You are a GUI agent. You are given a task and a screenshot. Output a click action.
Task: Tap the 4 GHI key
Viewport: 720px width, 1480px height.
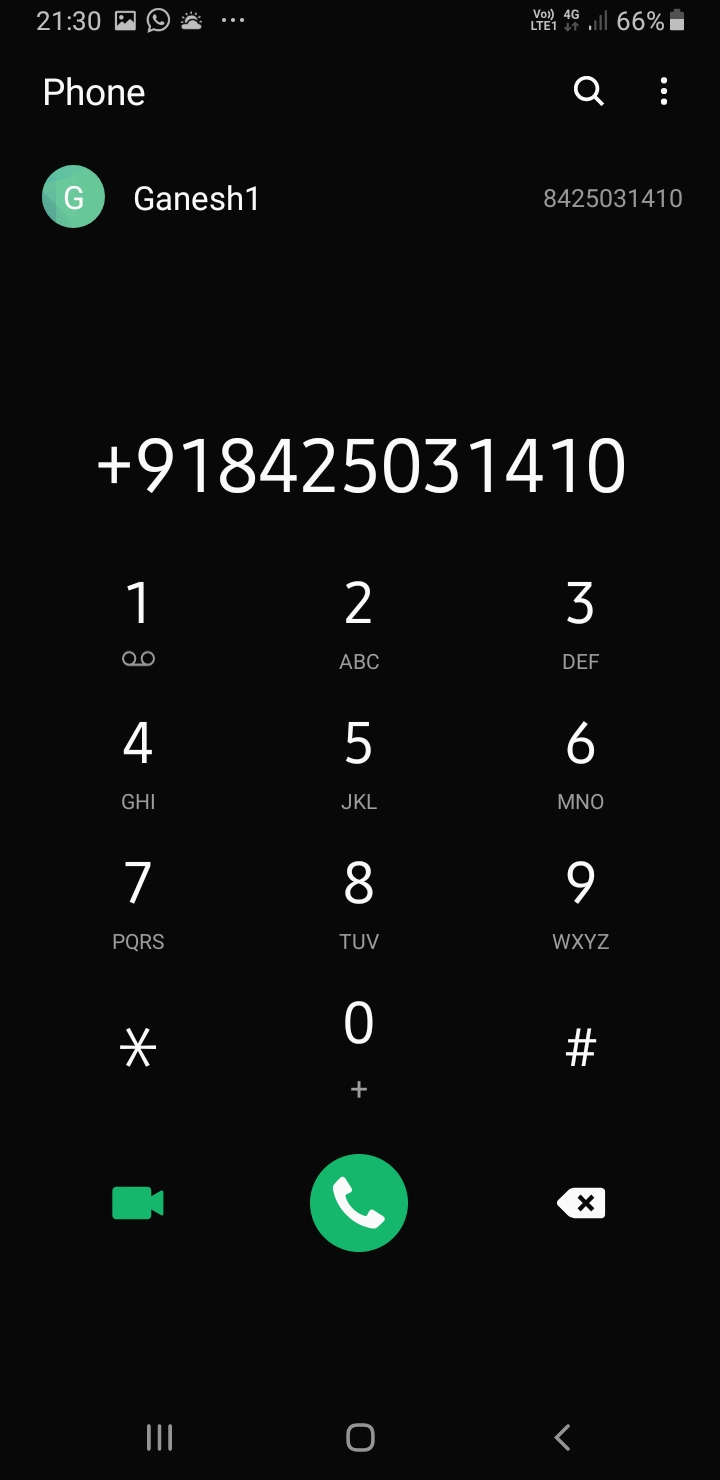pyautogui.click(x=138, y=760)
